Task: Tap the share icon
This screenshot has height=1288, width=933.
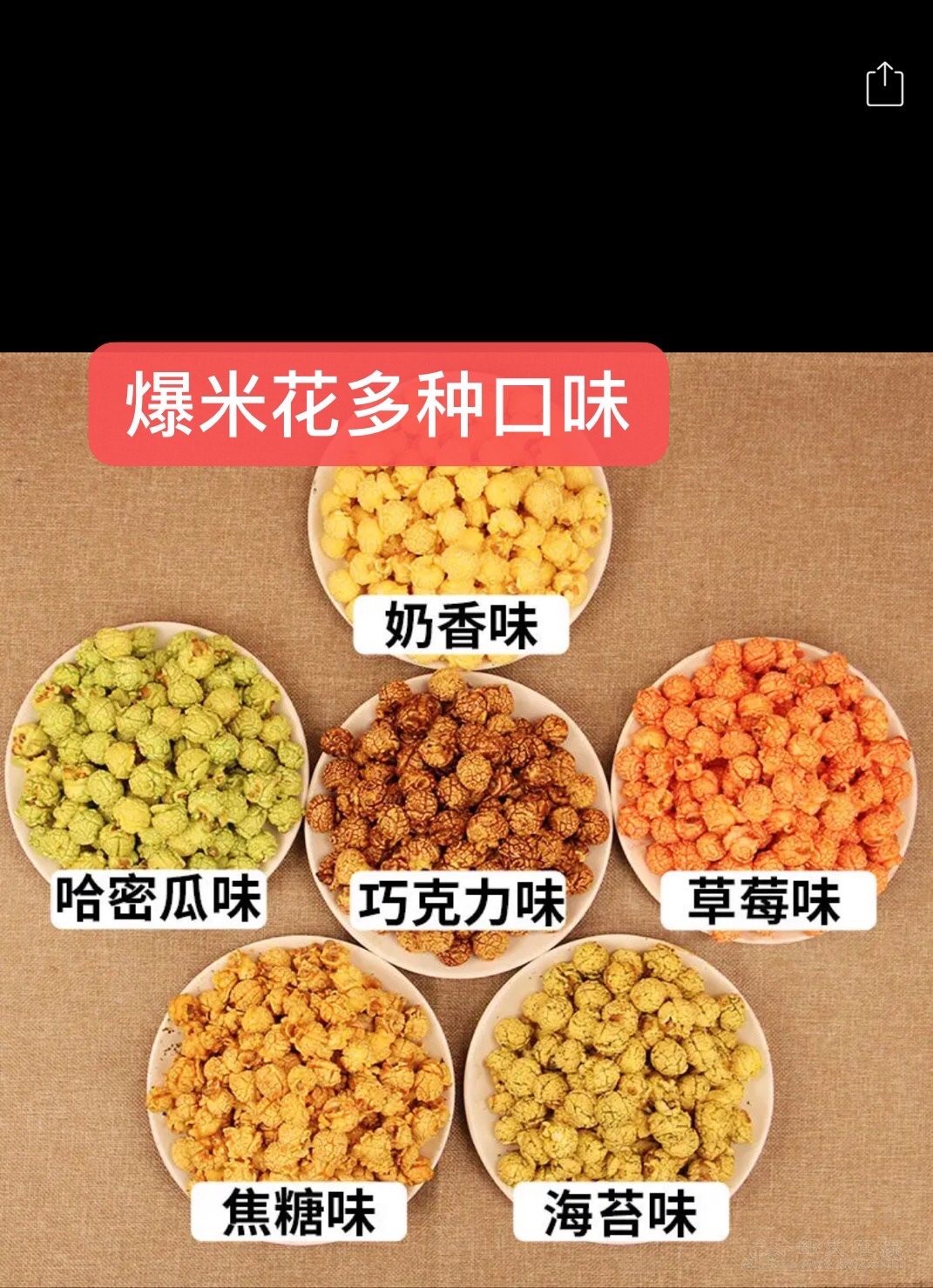Action: point(884,85)
